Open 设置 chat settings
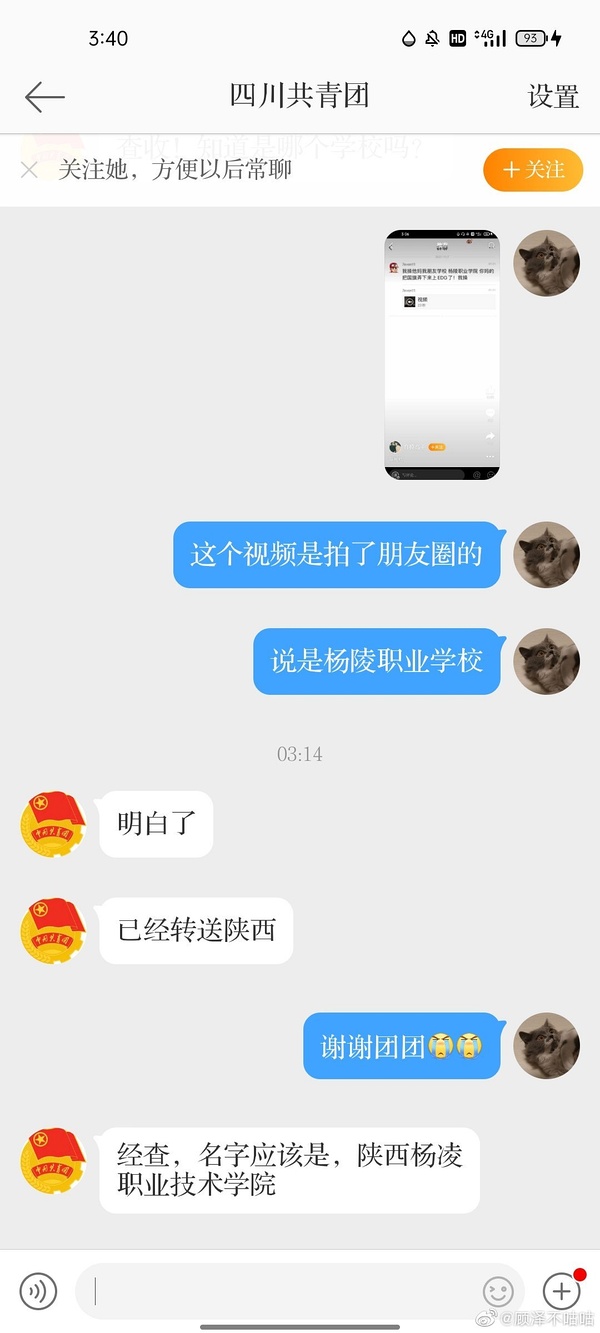The height and width of the screenshot is (1333, 600). coord(553,97)
